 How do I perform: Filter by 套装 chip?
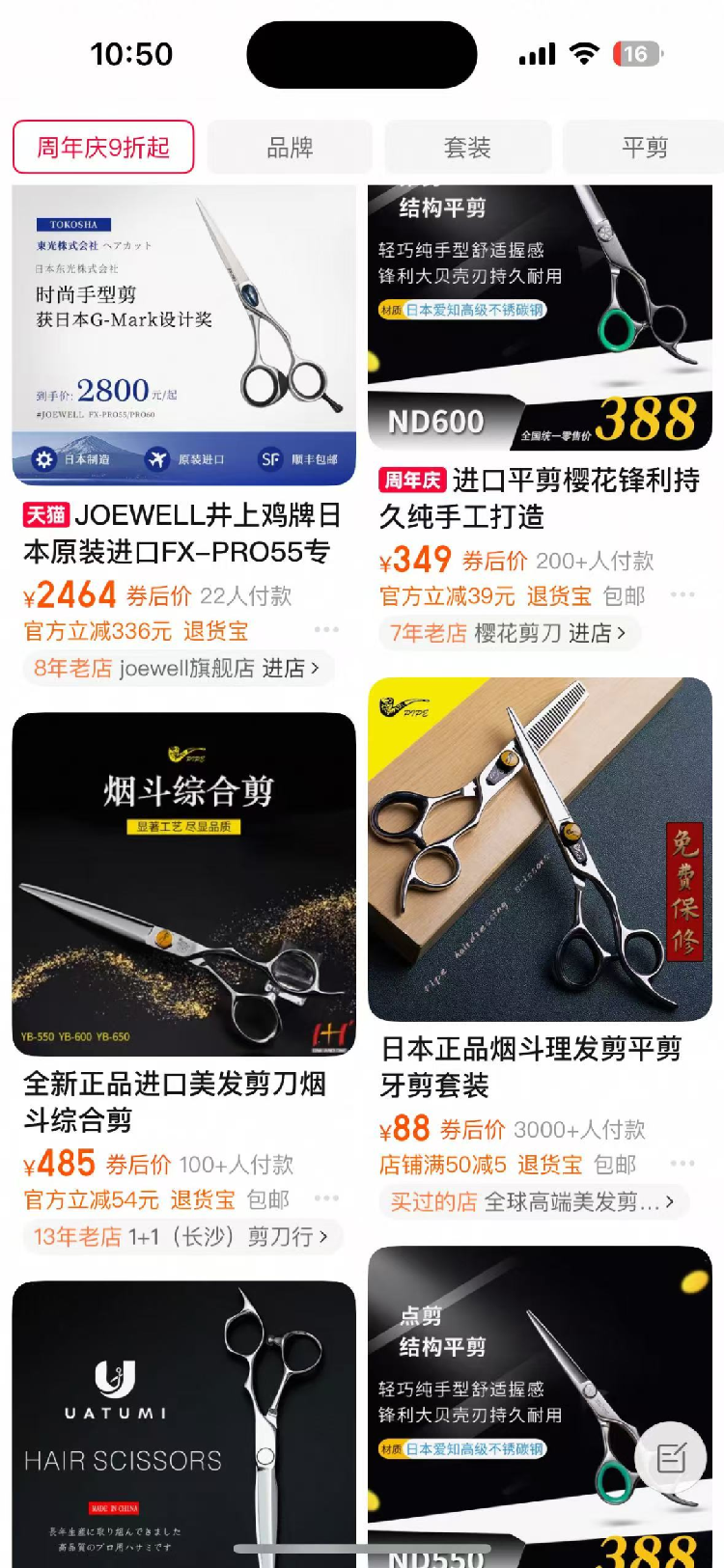pos(467,147)
